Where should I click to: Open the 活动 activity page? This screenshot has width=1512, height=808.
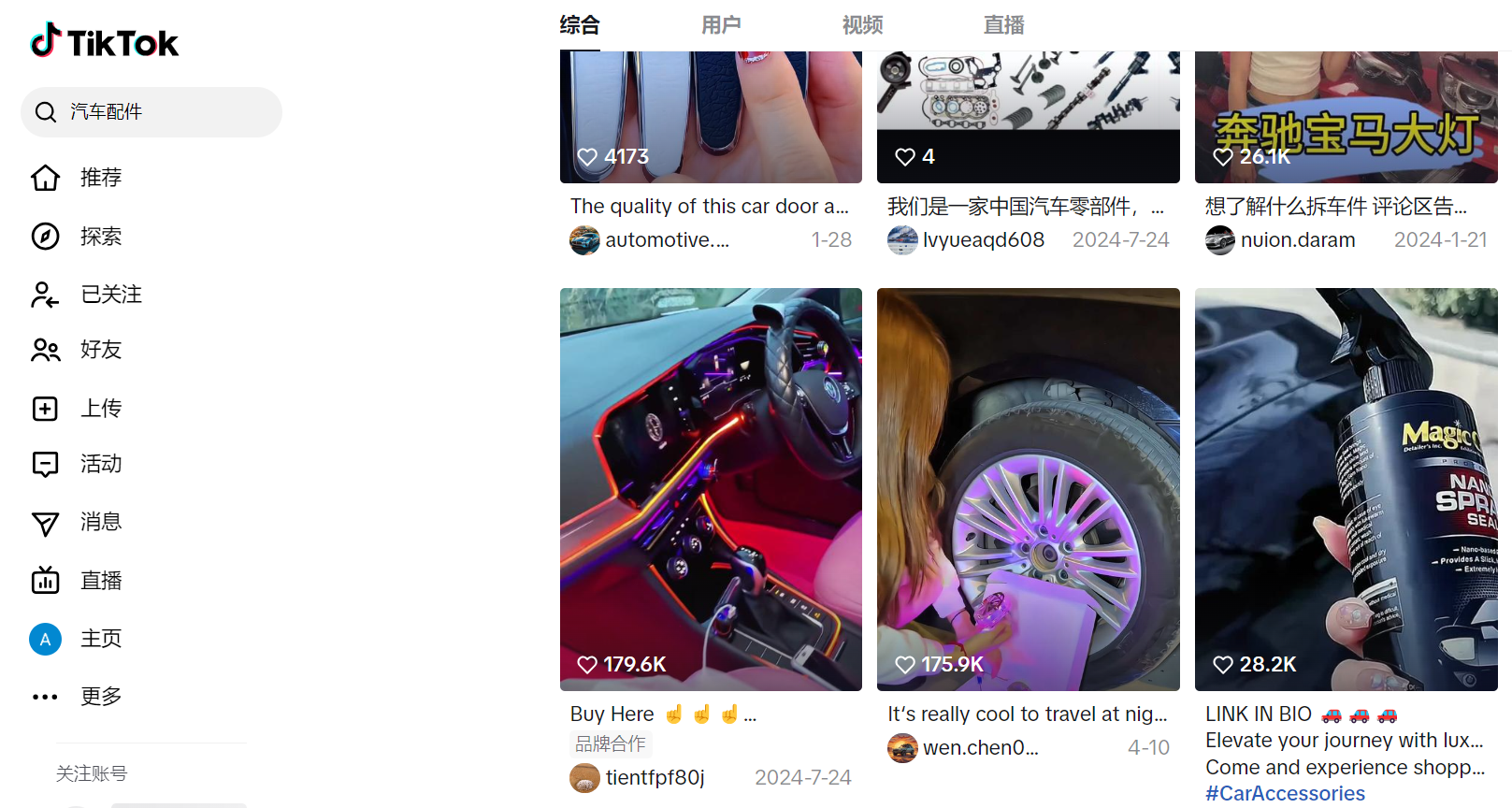(100, 464)
